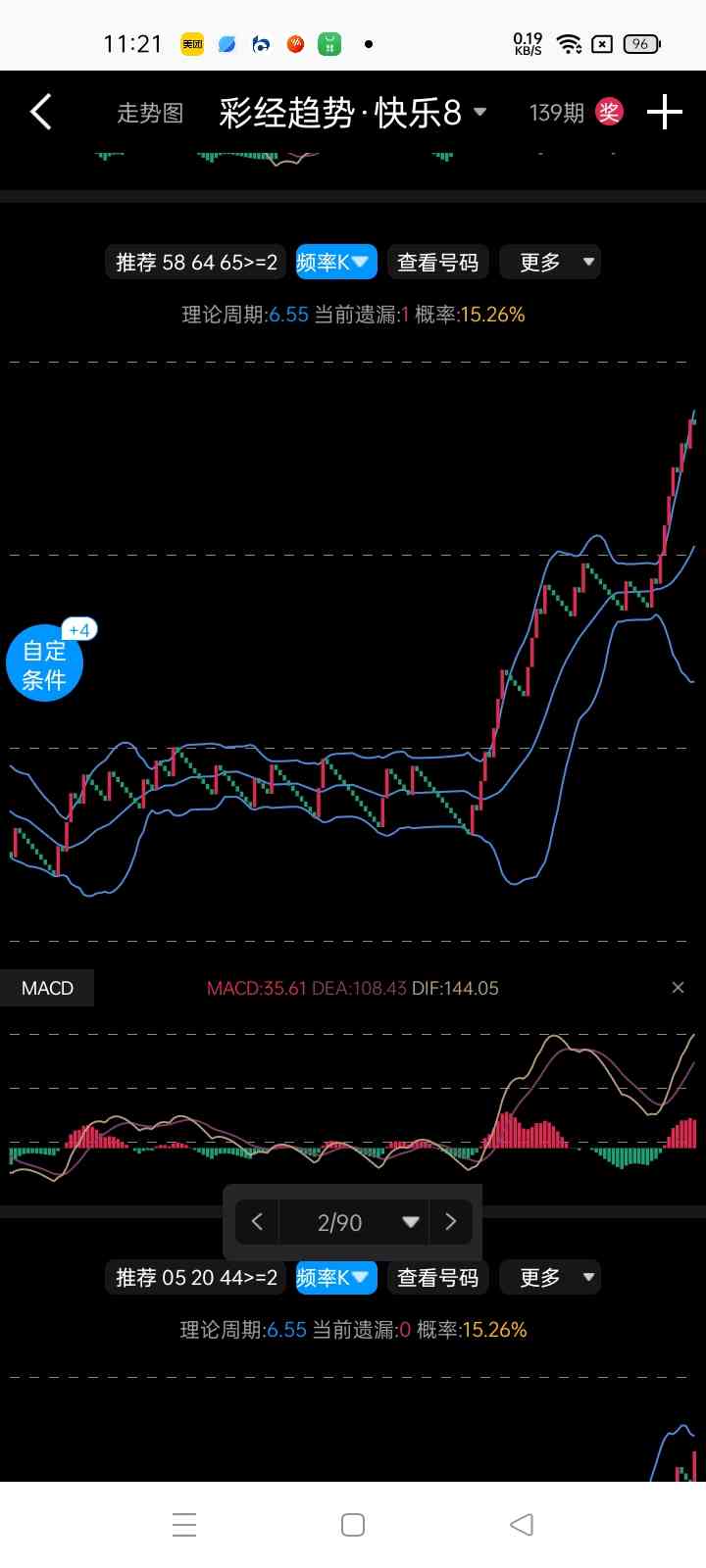Expand the lower 更多 dropdown
706x1568 pixels.
(550, 1278)
